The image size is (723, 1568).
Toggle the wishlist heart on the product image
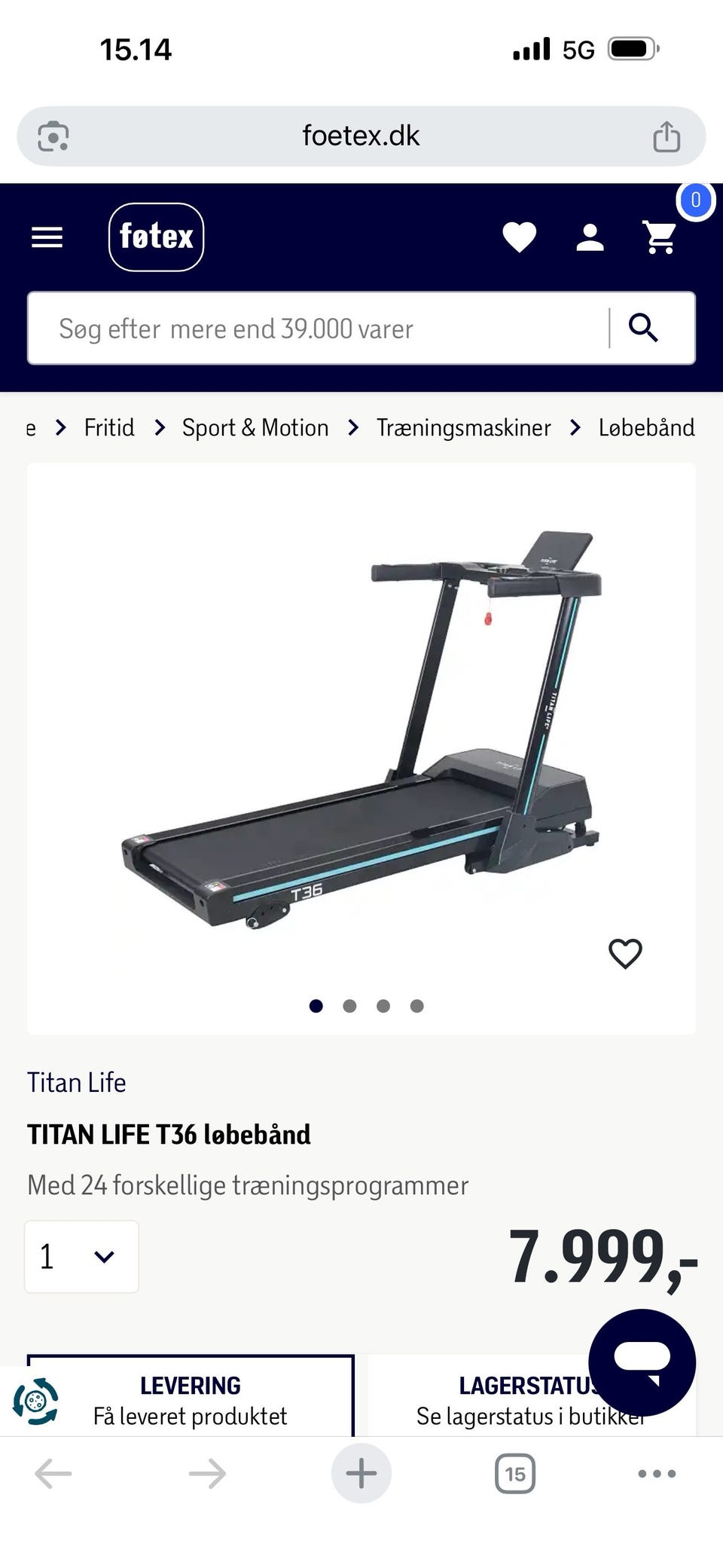pyautogui.click(x=625, y=952)
